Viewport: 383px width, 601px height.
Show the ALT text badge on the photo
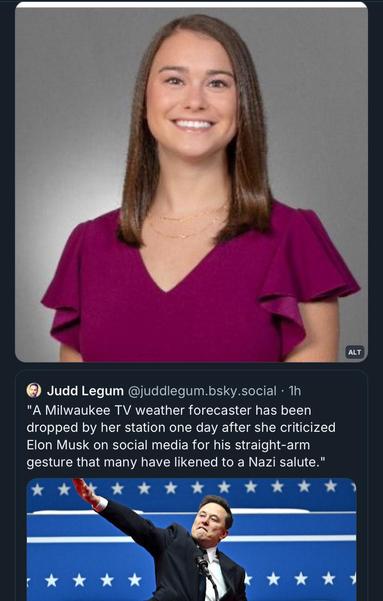click(355, 352)
